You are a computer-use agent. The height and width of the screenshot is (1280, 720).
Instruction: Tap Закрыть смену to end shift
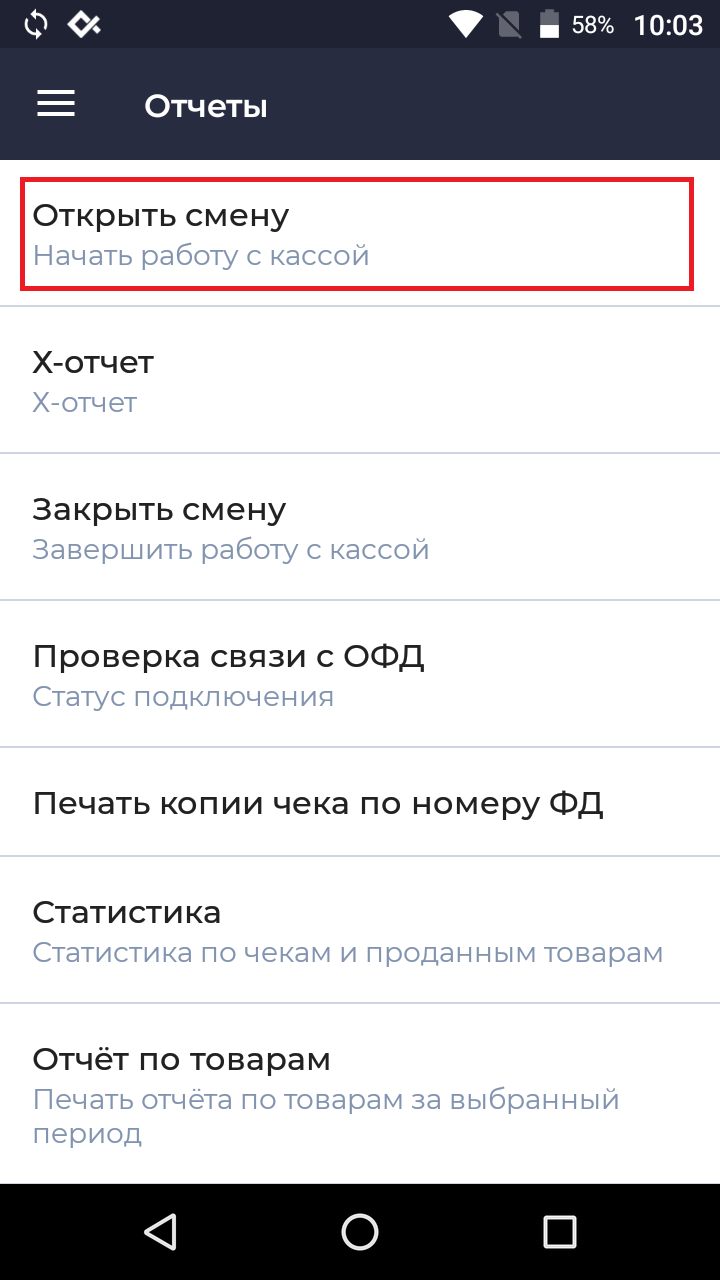[360, 528]
